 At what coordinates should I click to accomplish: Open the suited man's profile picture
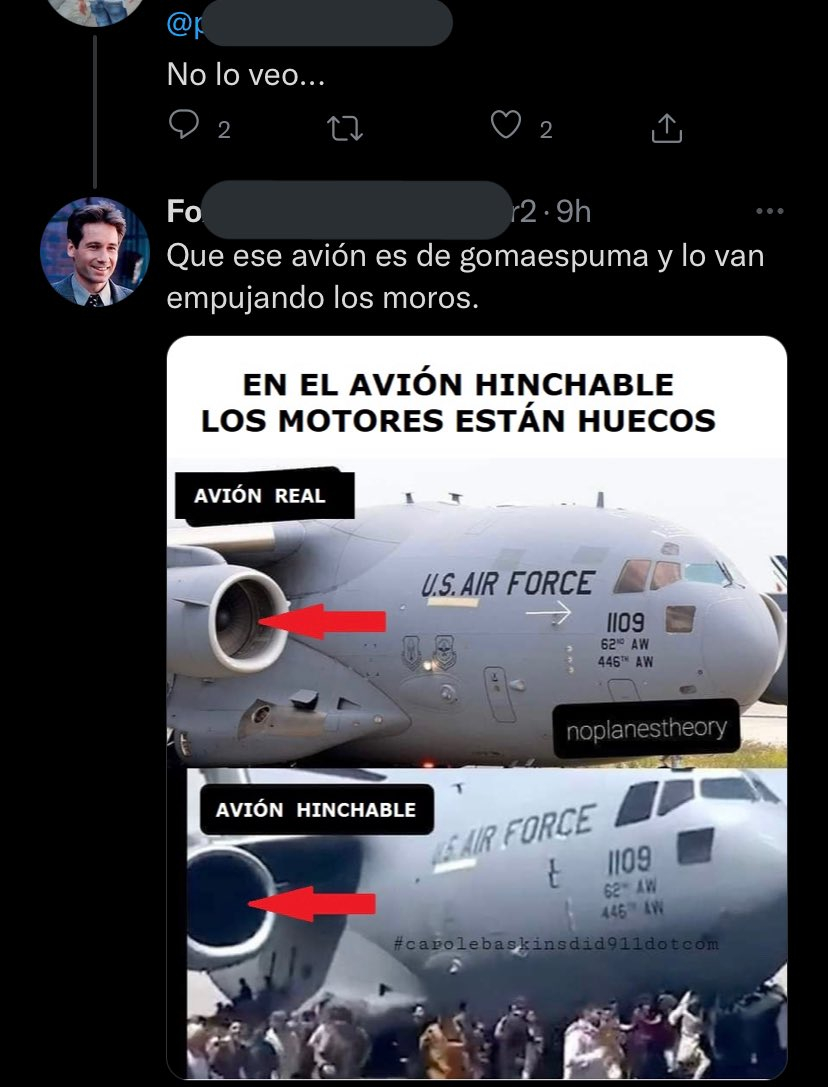pyautogui.click(x=94, y=252)
